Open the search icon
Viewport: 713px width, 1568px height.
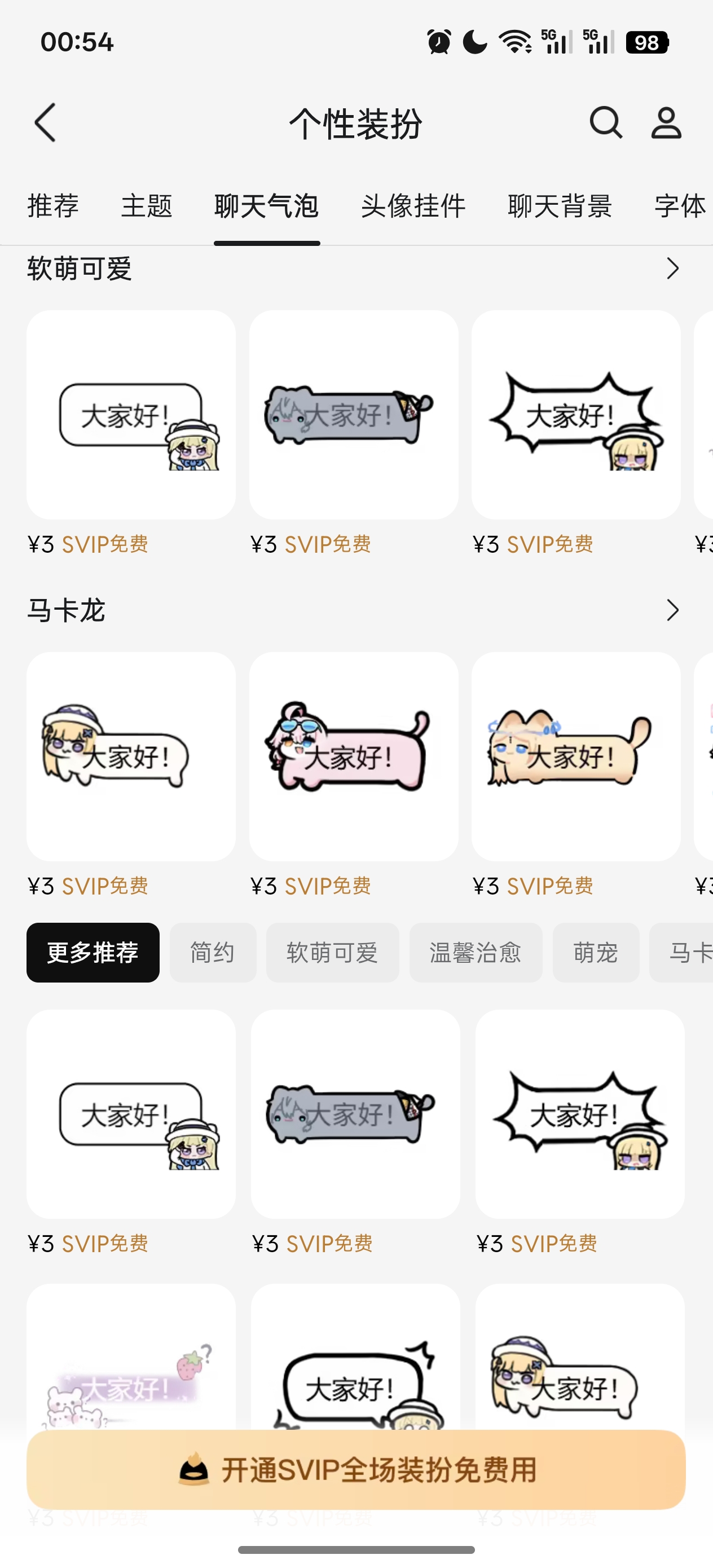pyautogui.click(x=605, y=122)
